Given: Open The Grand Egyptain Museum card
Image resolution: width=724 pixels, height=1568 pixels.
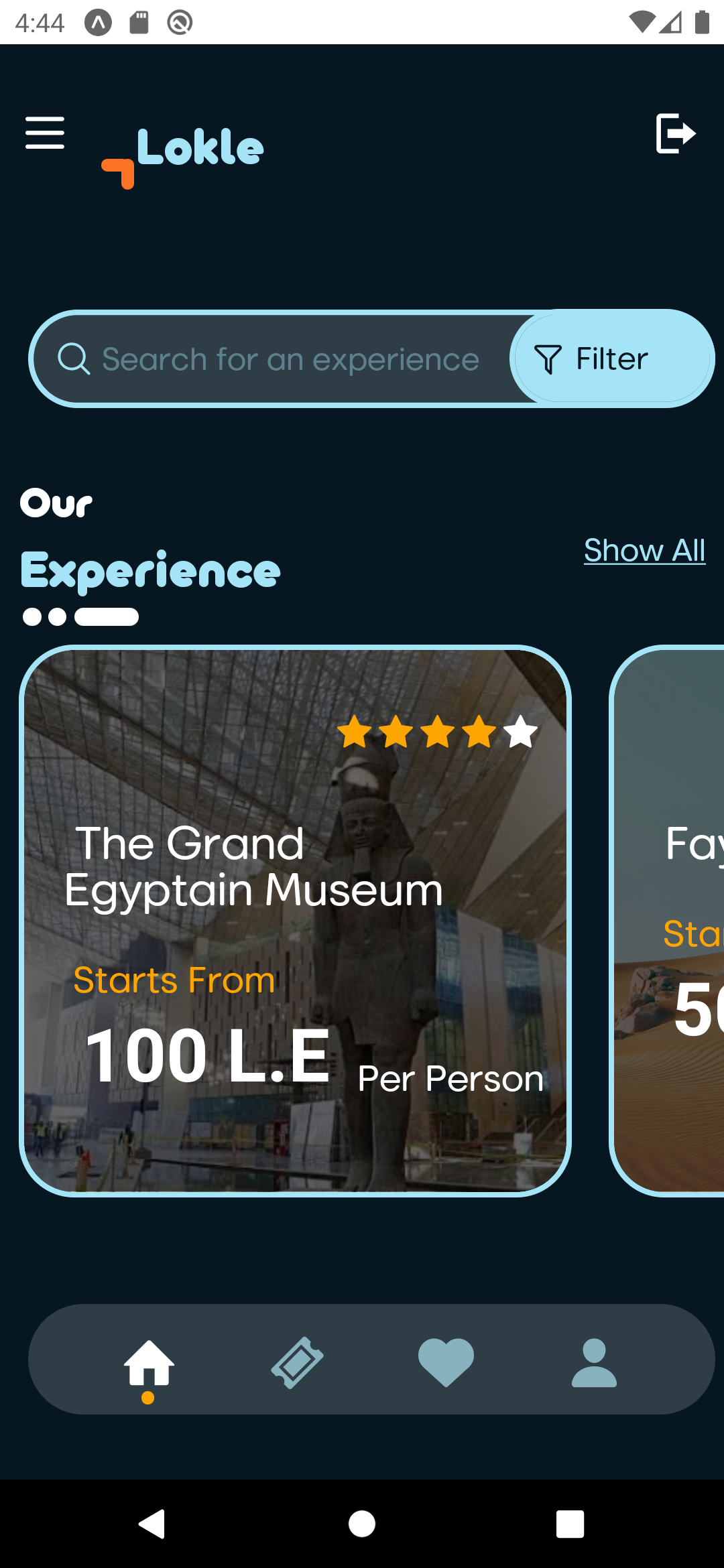Looking at the screenshot, I should click(x=295, y=921).
